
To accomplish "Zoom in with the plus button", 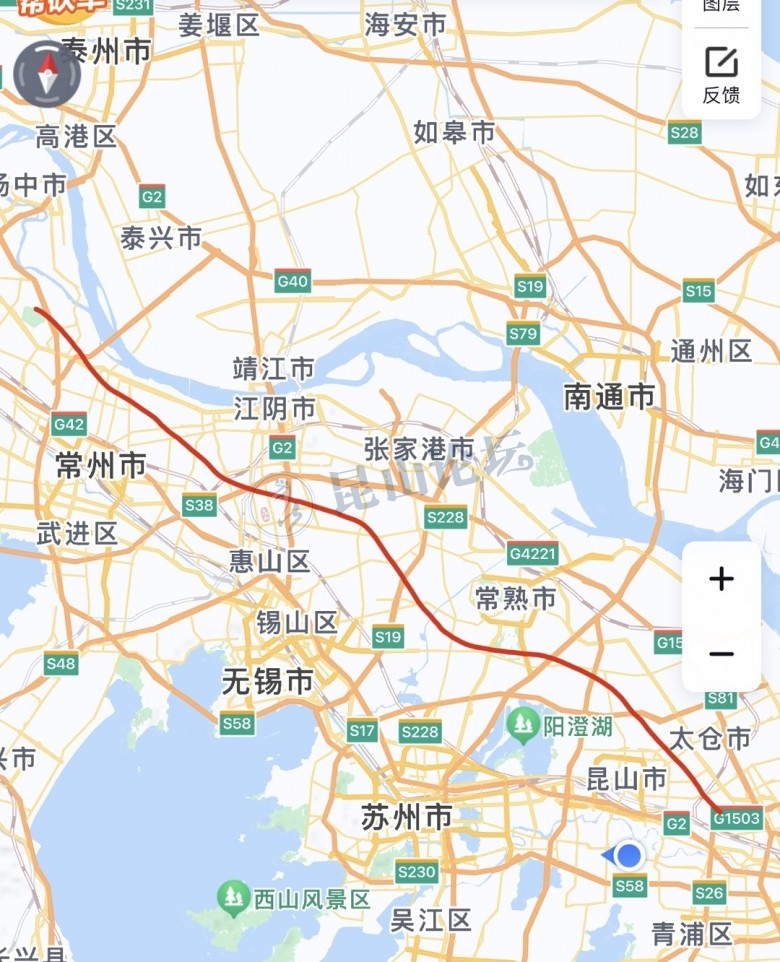I will 721,578.
